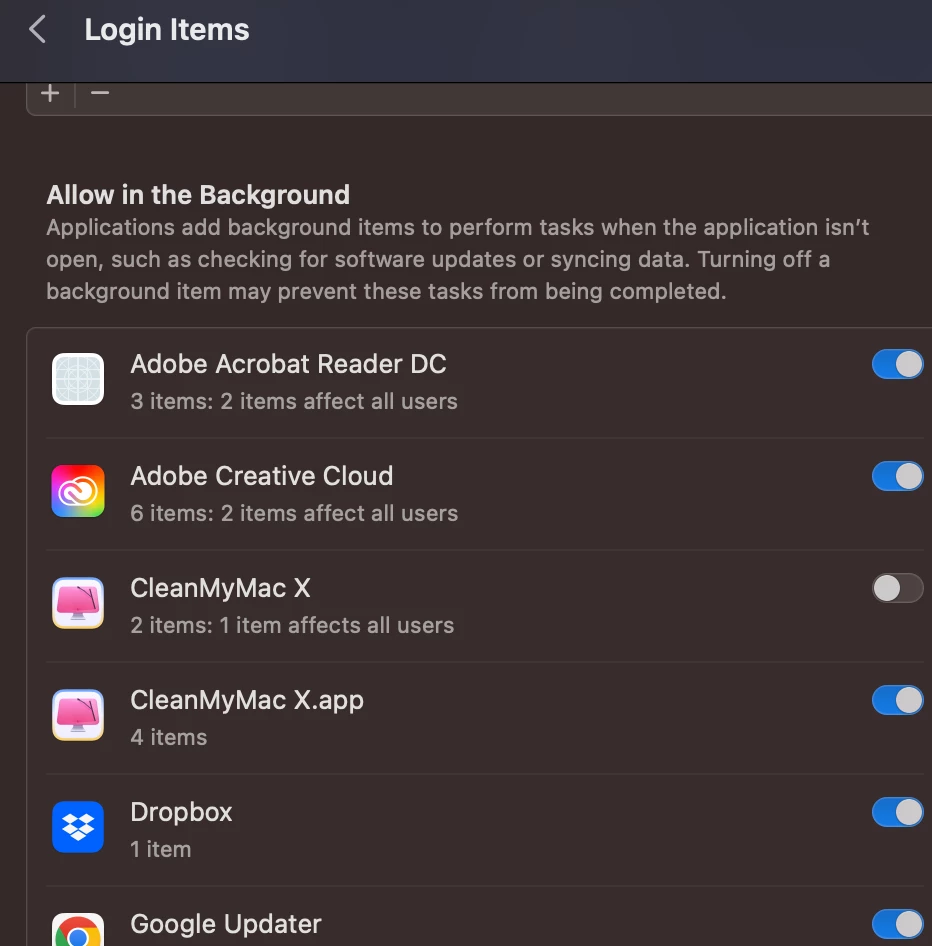Turn off Adobe Creative Cloud background access
Image resolution: width=932 pixels, height=946 pixels.
click(x=897, y=476)
